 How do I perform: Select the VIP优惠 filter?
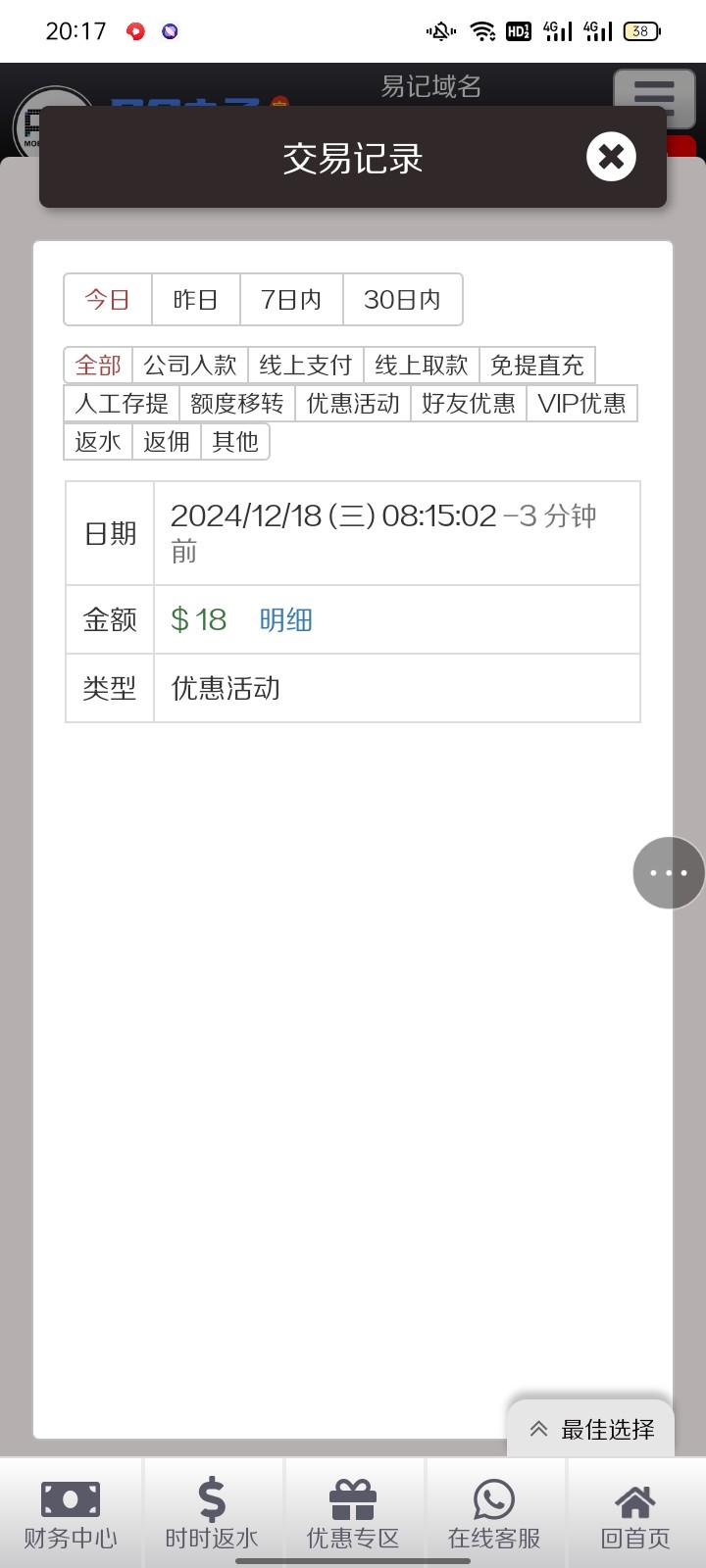pyautogui.click(x=581, y=404)
